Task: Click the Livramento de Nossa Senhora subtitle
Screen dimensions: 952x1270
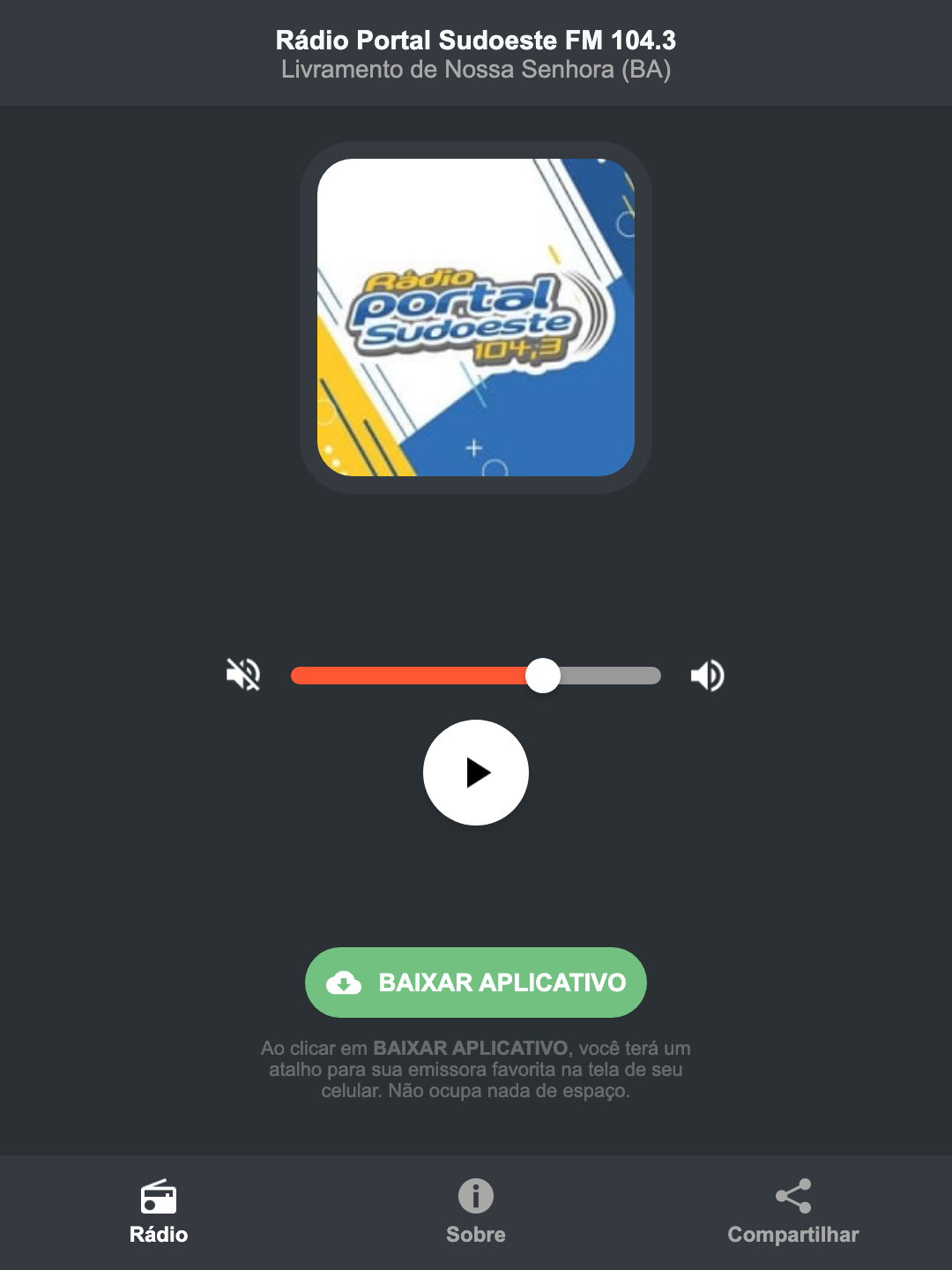Action: coord(475,71)
